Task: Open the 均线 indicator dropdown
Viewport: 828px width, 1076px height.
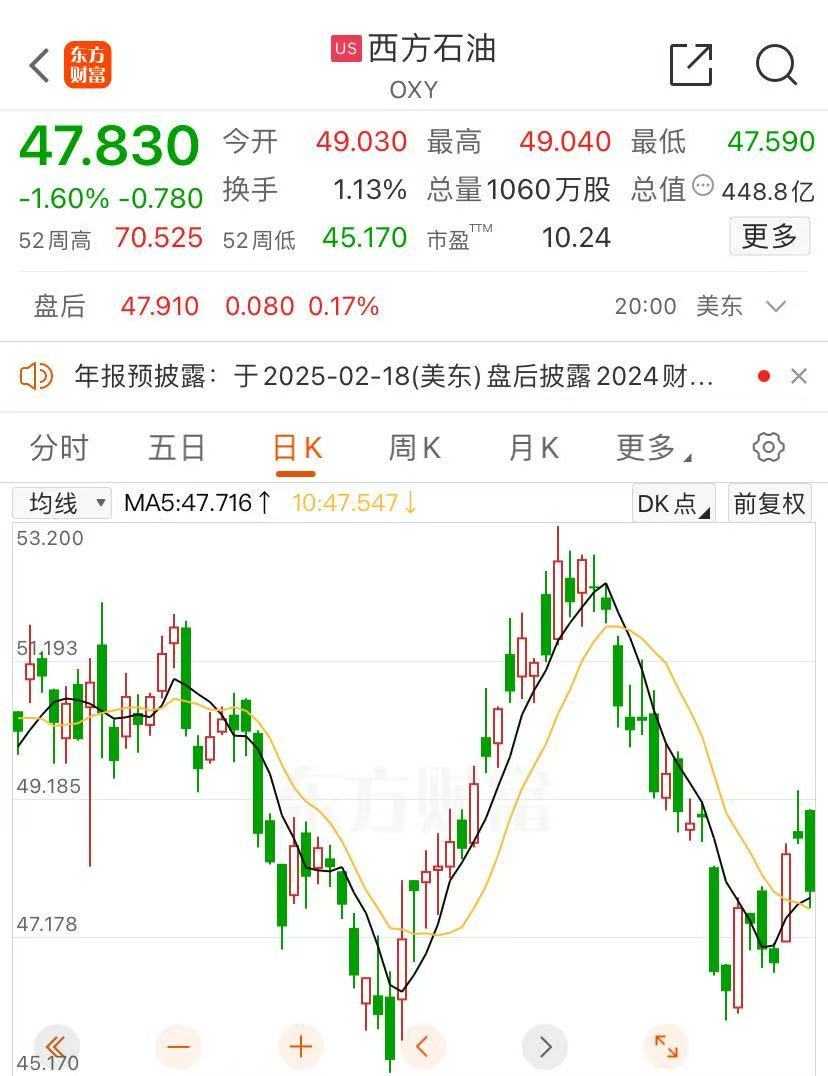Action: pos(63,503)
